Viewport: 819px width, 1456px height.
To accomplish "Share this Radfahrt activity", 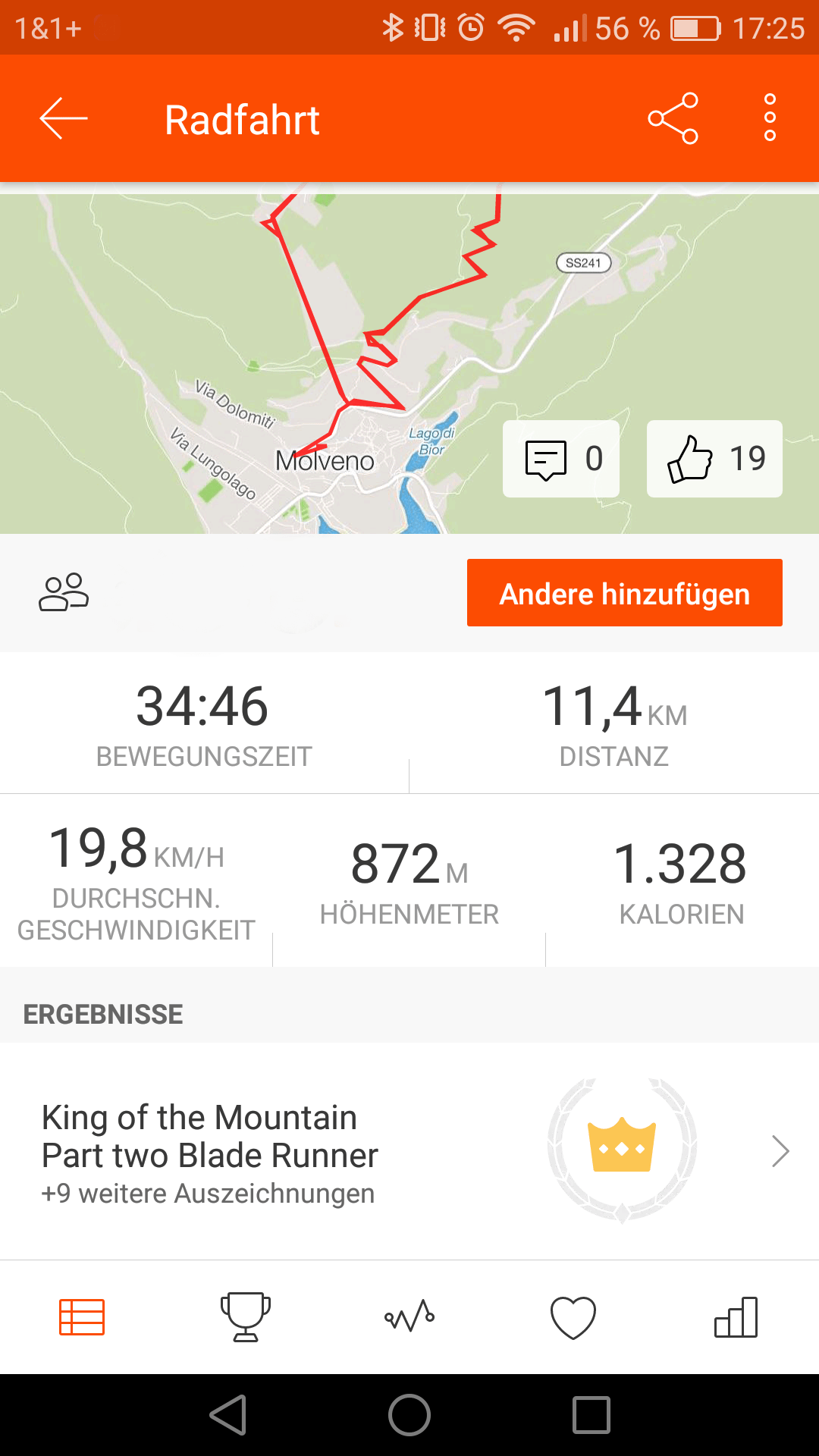I will pyautogui.click(x=673, y=119).
